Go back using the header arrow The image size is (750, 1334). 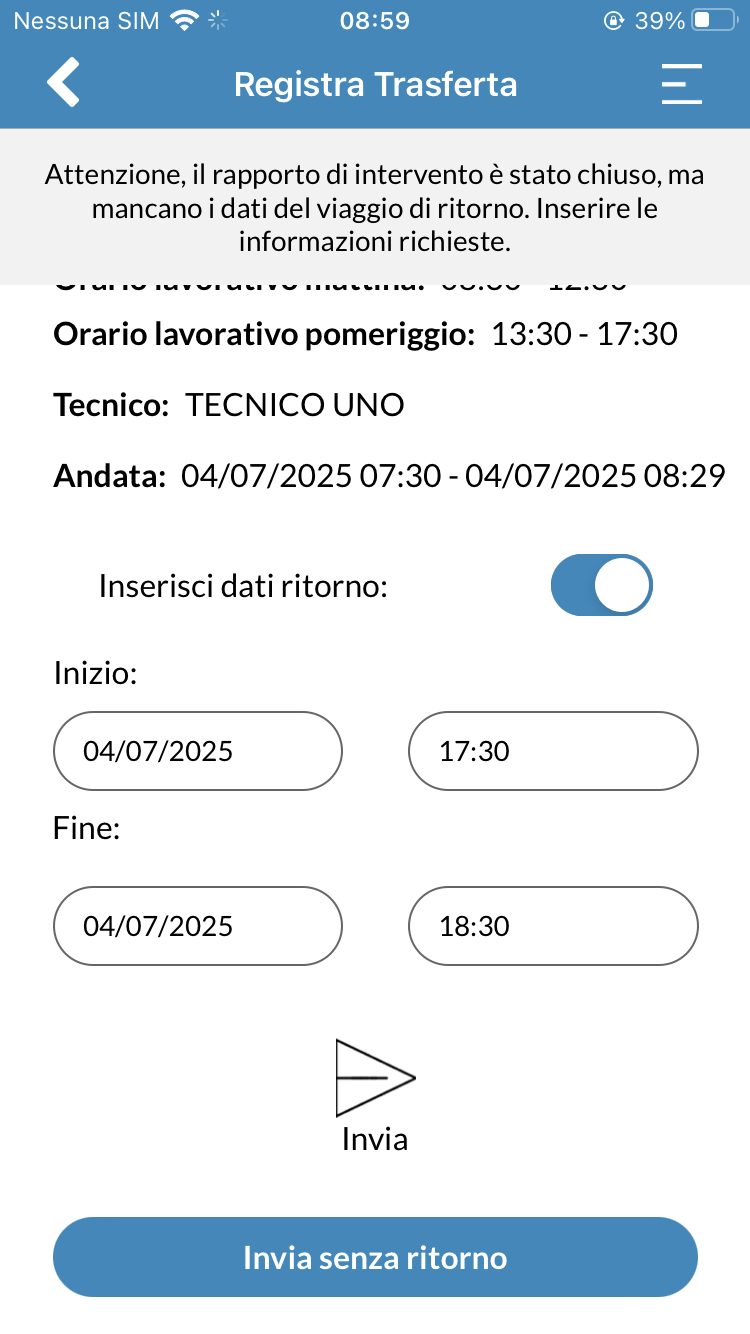(63, 82)
